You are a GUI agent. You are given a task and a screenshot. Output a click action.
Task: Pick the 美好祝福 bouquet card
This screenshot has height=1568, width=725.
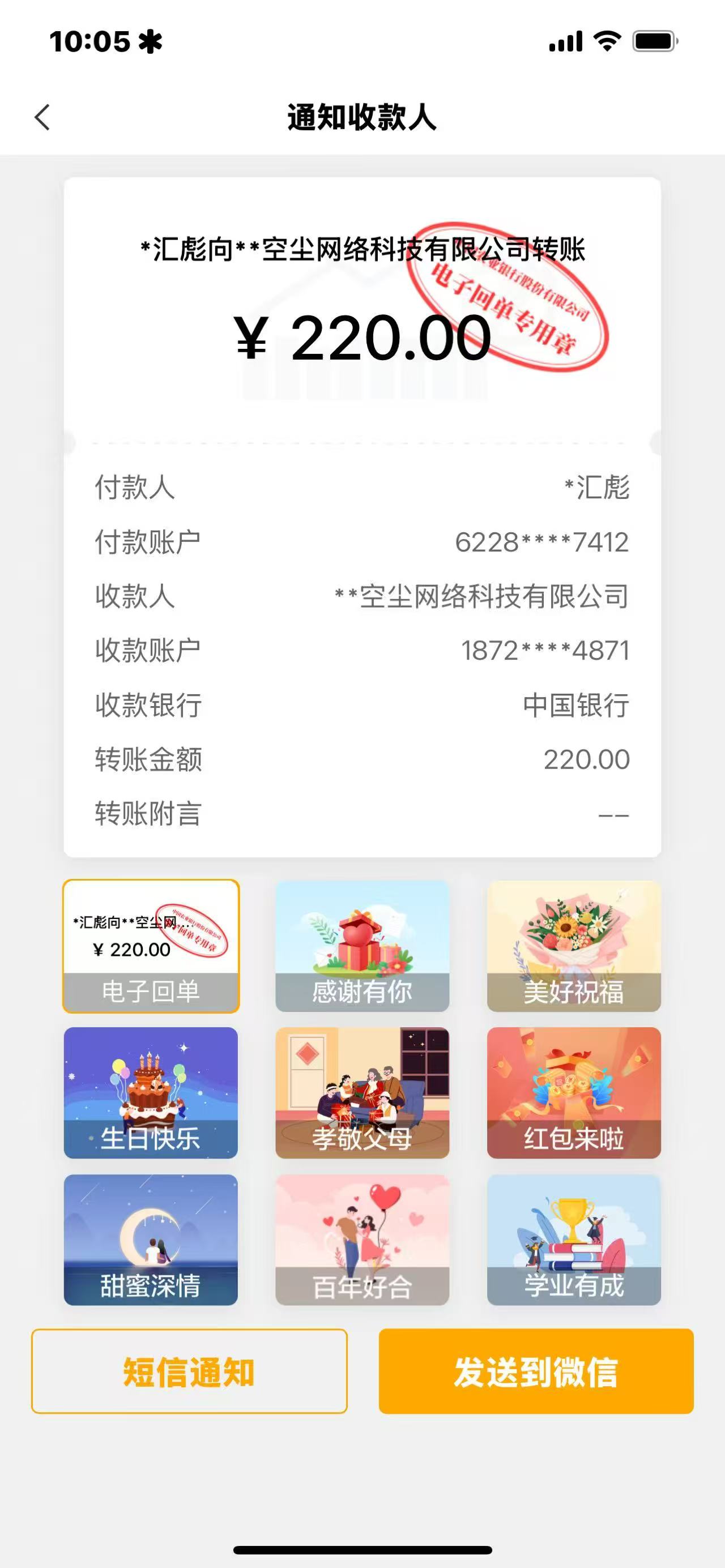[x=573, y=946]
